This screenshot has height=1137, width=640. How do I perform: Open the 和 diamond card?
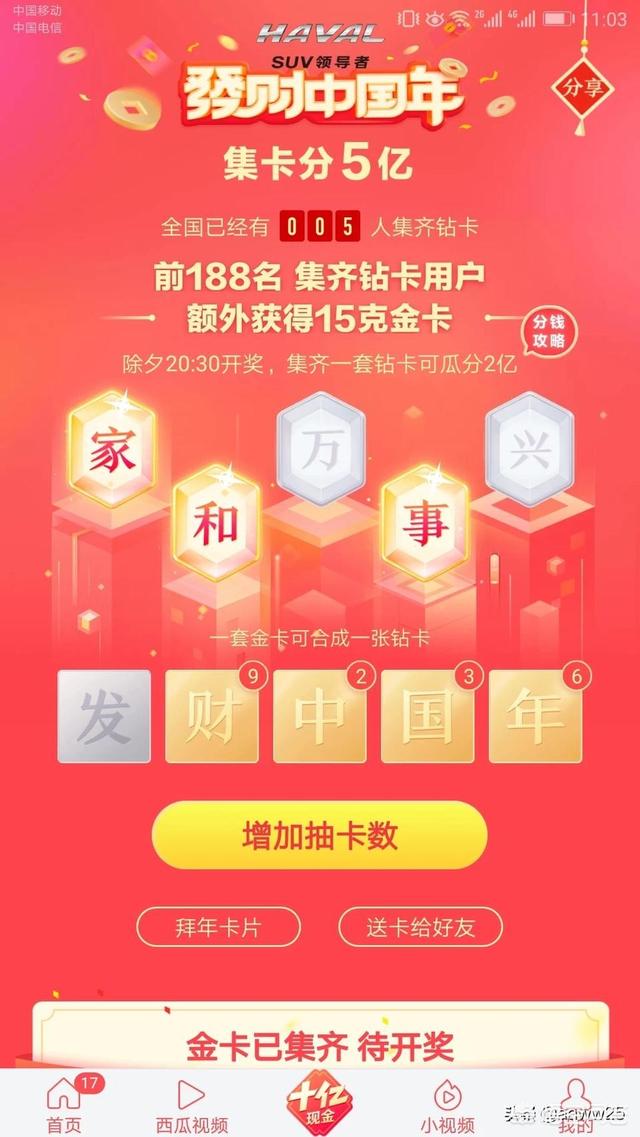coord(216,525)
